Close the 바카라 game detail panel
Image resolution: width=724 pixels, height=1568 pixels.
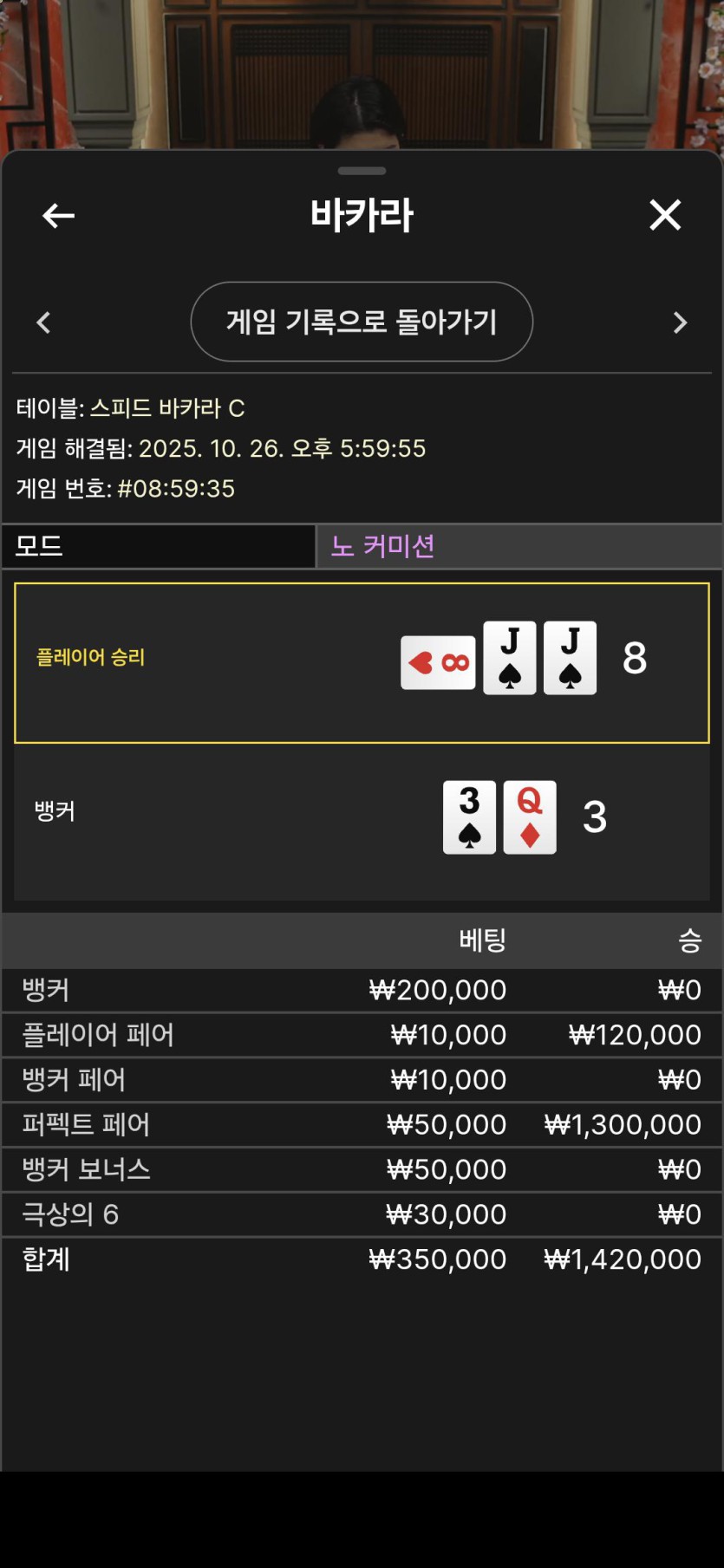point(665,215)
